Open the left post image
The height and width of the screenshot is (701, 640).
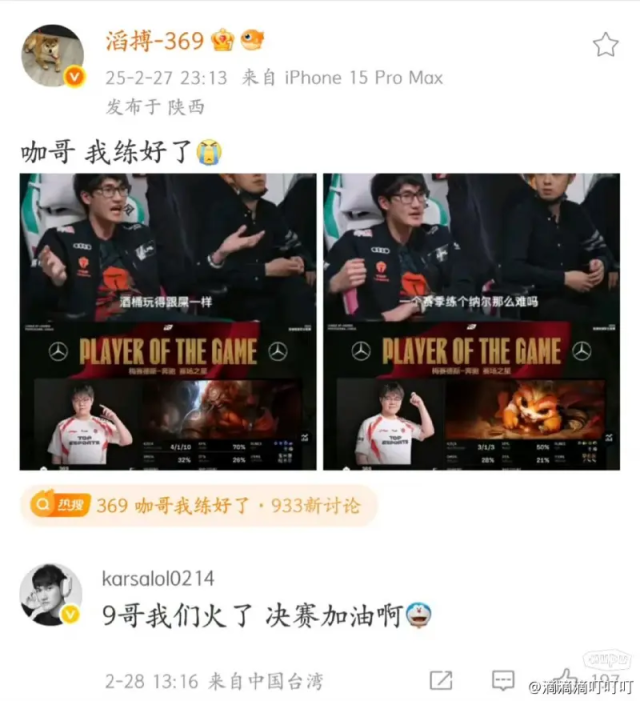[x=168, y=322]
